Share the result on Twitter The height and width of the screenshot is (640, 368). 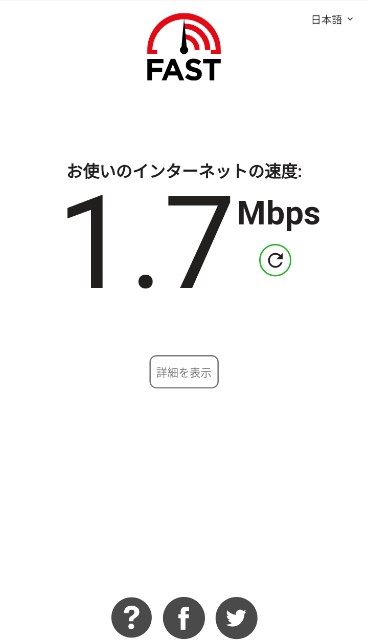point(237,618)
